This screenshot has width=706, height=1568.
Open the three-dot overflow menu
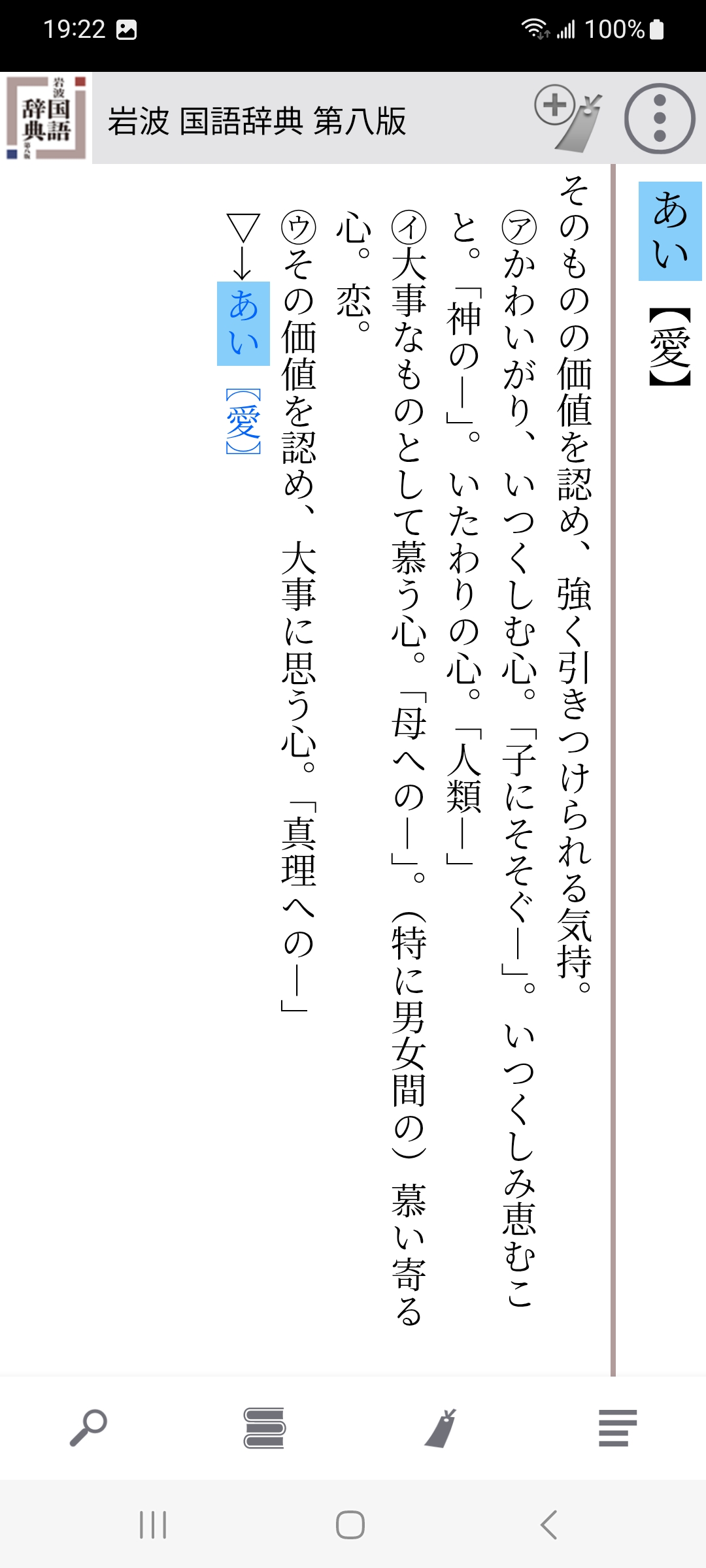pos(659,118)
